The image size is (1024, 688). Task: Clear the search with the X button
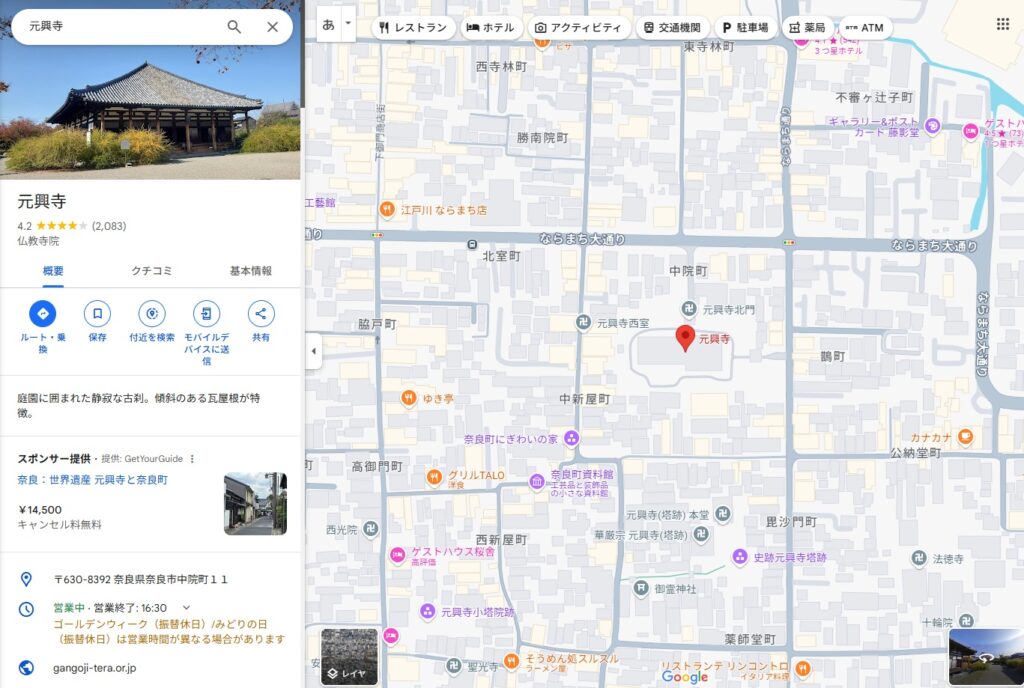[x=272, y=27]
